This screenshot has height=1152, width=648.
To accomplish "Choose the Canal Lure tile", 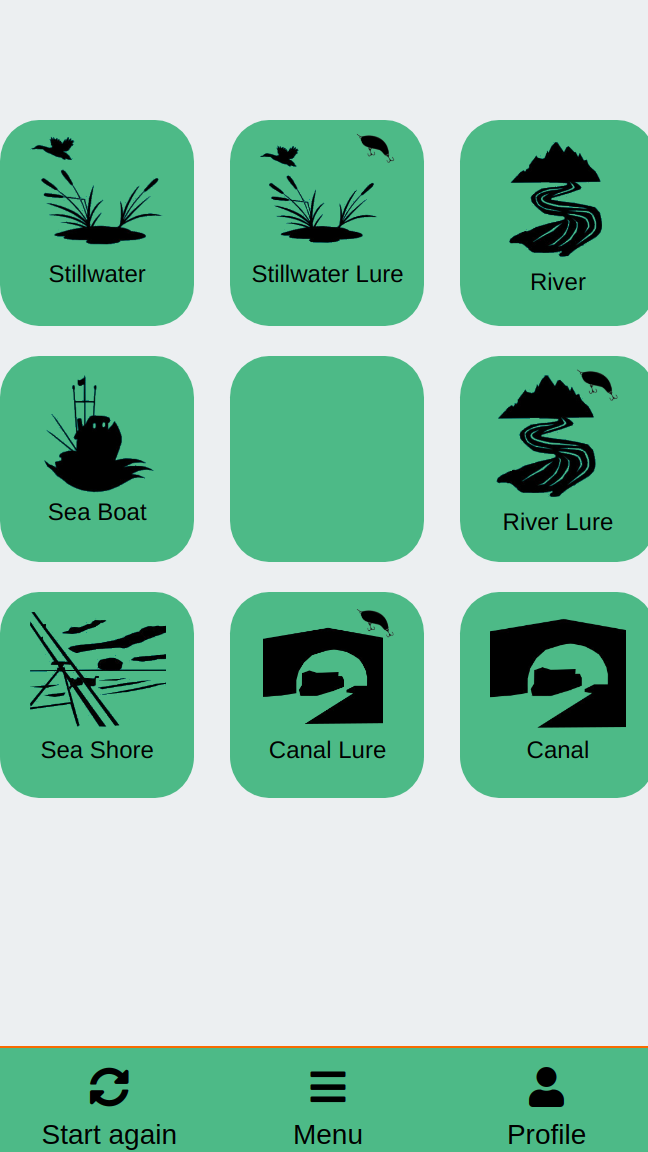I will [x=327, y=694].
